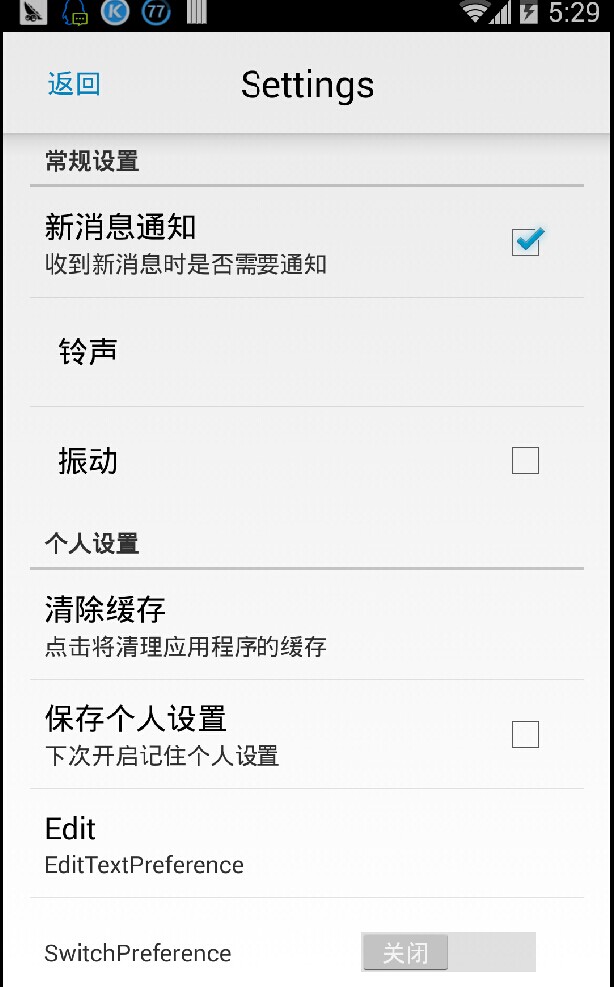
Task: Select 清除缓存 to clear cache
Action: click(307, 625)
